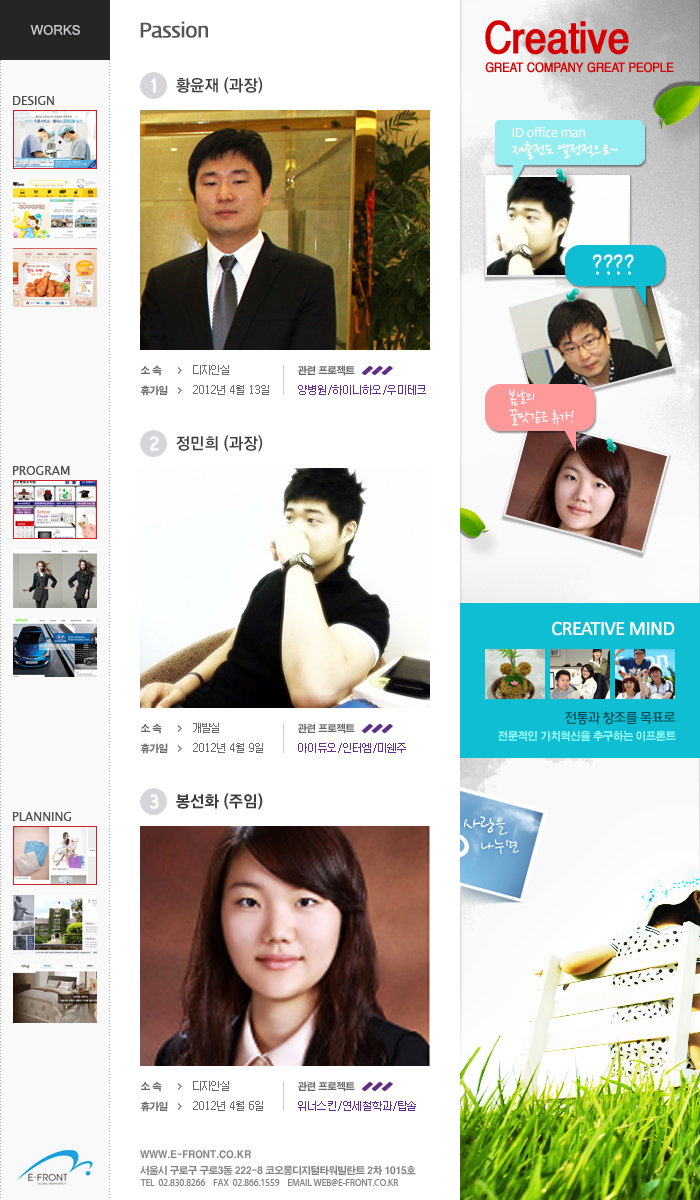Open related projects 아이듀오/인터엠/미엔주
Viewport: 700px width, 1200px height.
coord(352,748)
